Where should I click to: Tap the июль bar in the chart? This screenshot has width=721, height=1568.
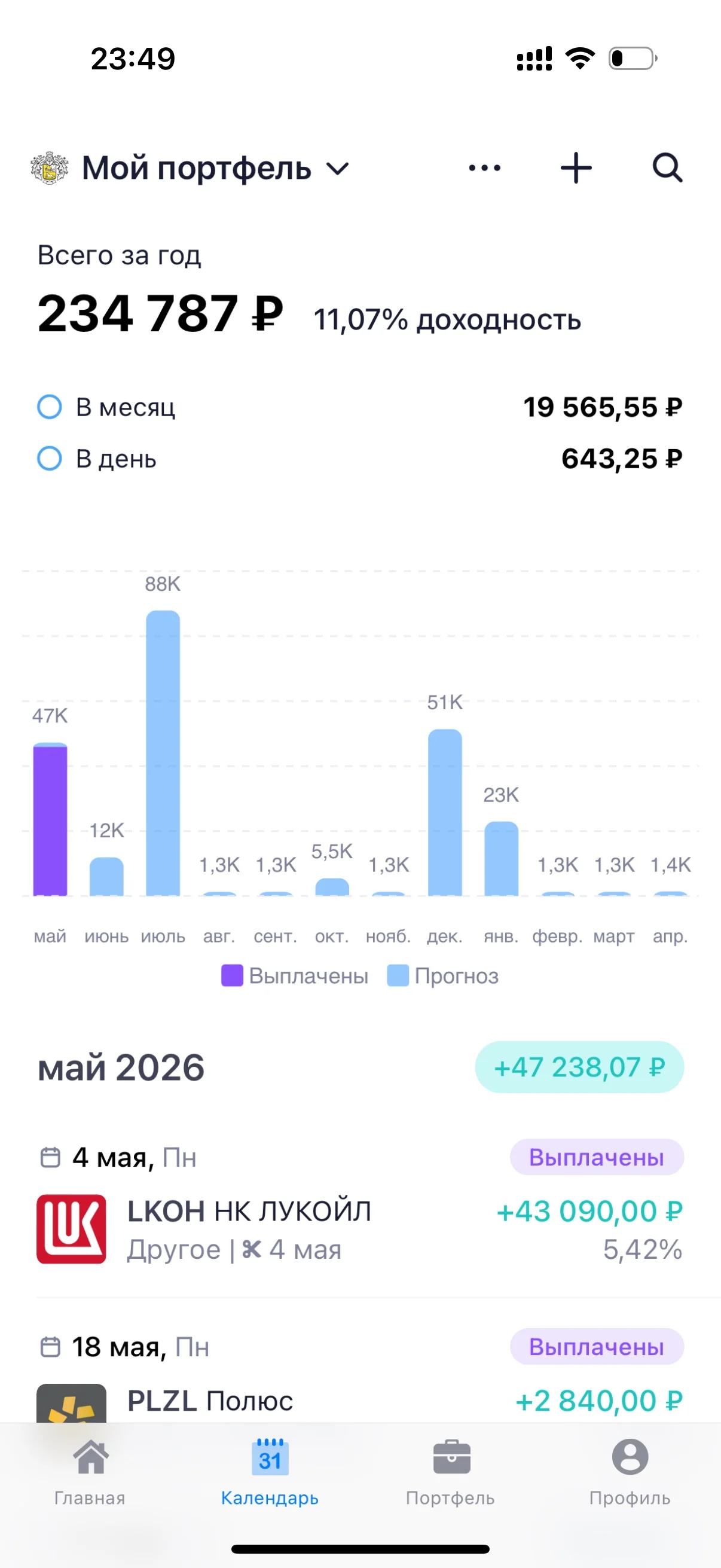tap(163, 753)
